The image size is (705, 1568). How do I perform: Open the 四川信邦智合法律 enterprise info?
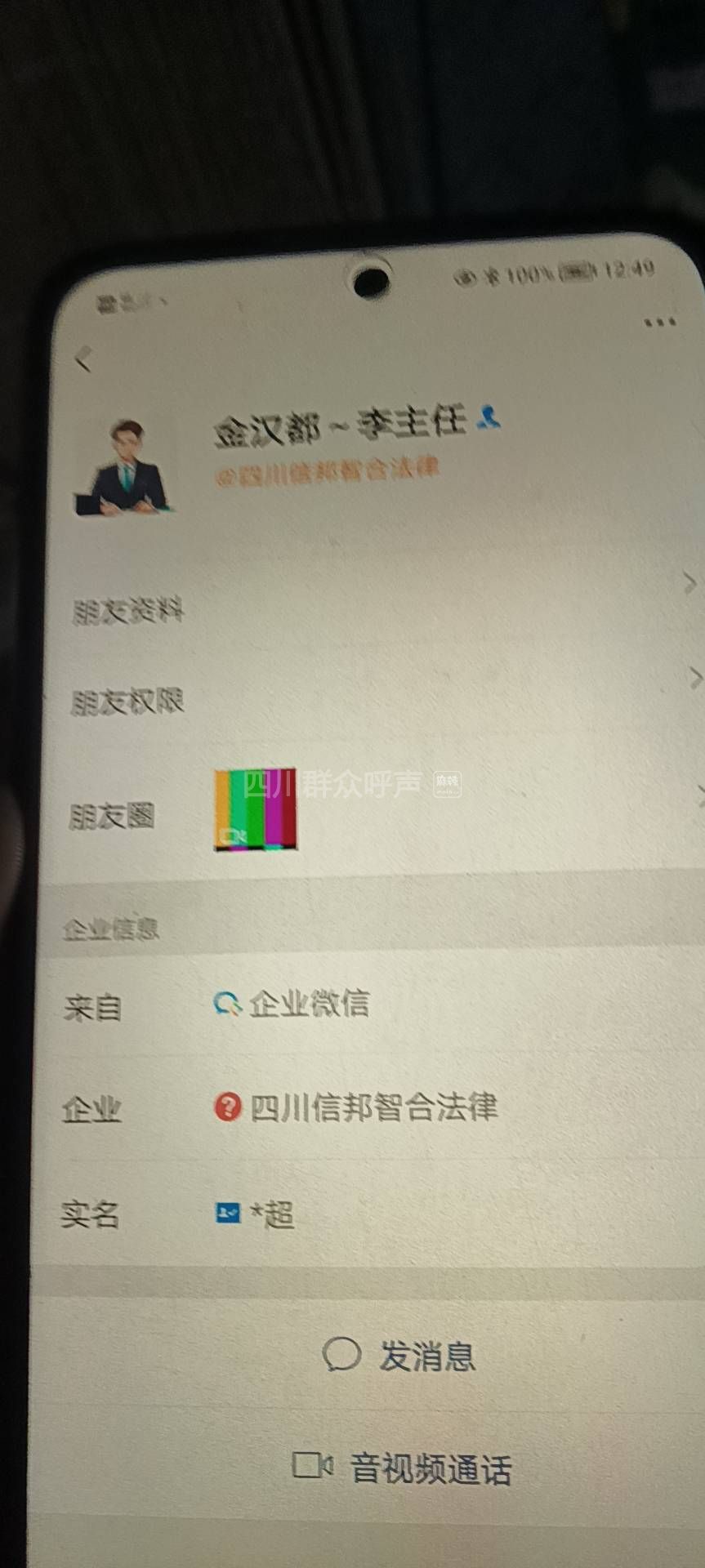pyautogui.click(x=373, y=1107)
